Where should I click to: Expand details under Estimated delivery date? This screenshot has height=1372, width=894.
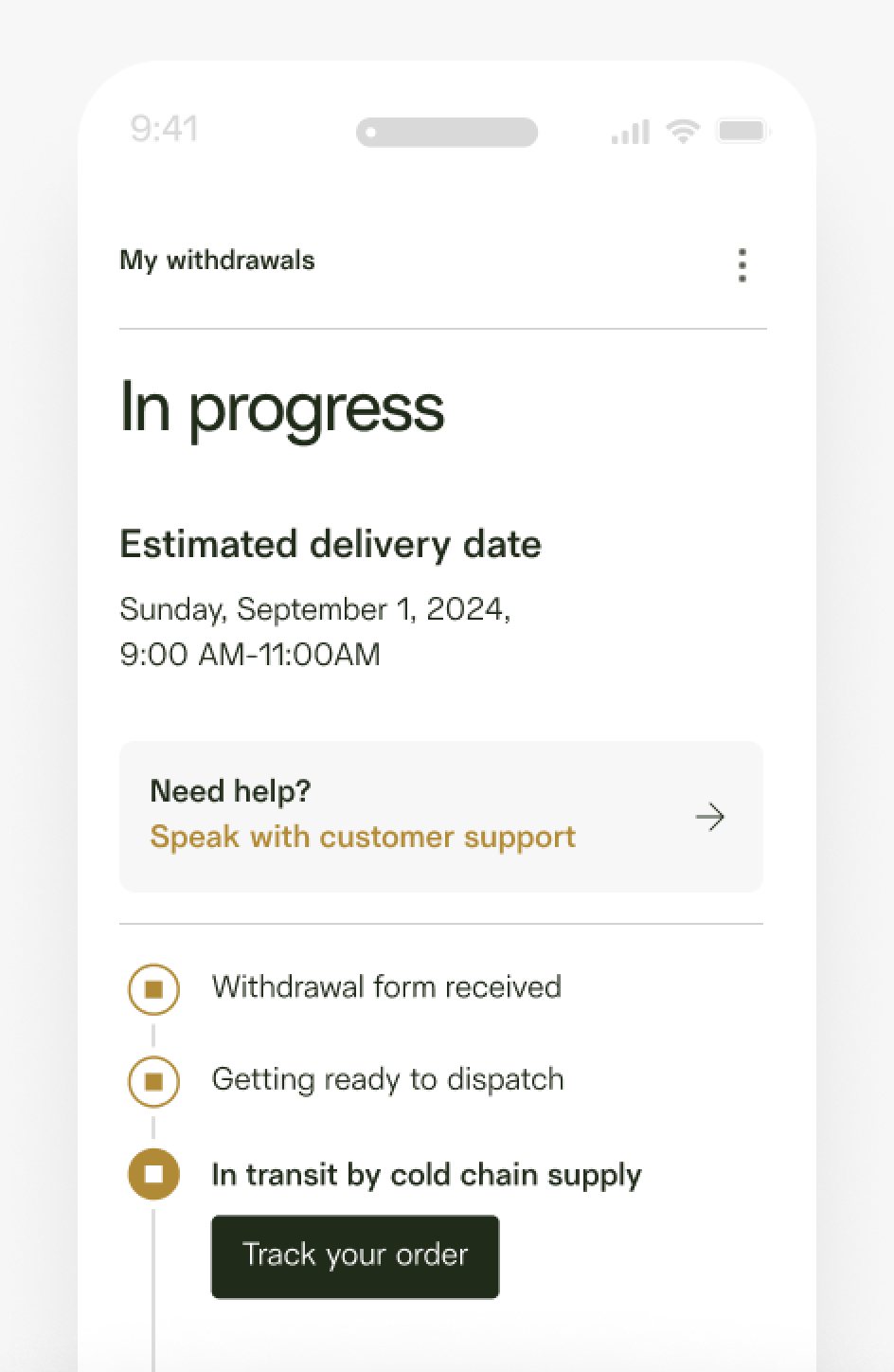click(x=330, y=544)
